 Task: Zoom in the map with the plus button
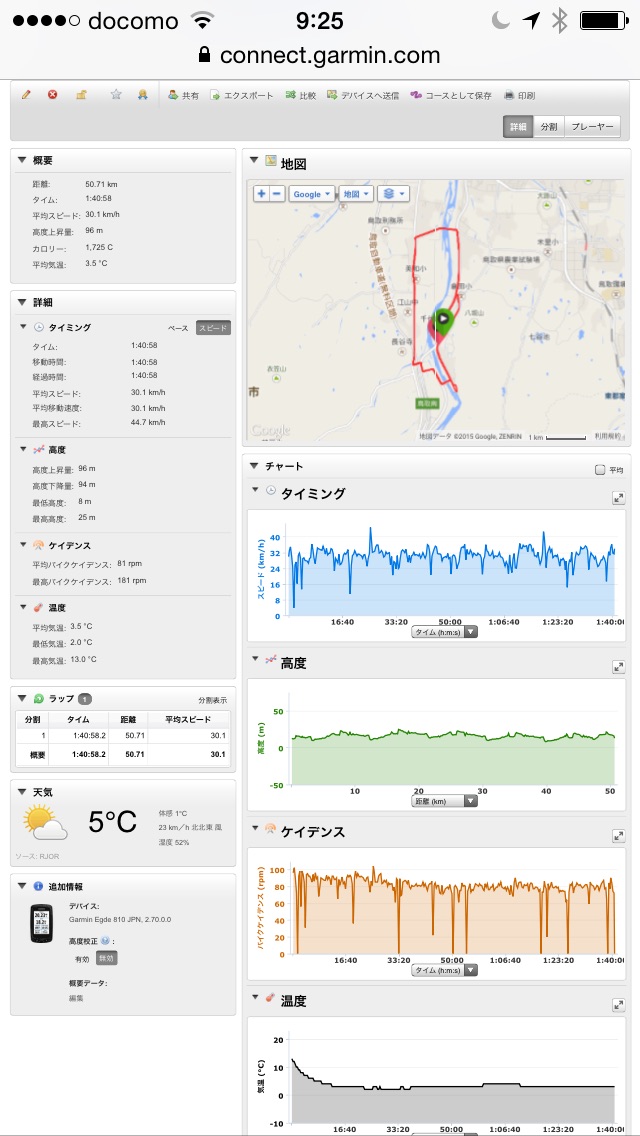262,194
